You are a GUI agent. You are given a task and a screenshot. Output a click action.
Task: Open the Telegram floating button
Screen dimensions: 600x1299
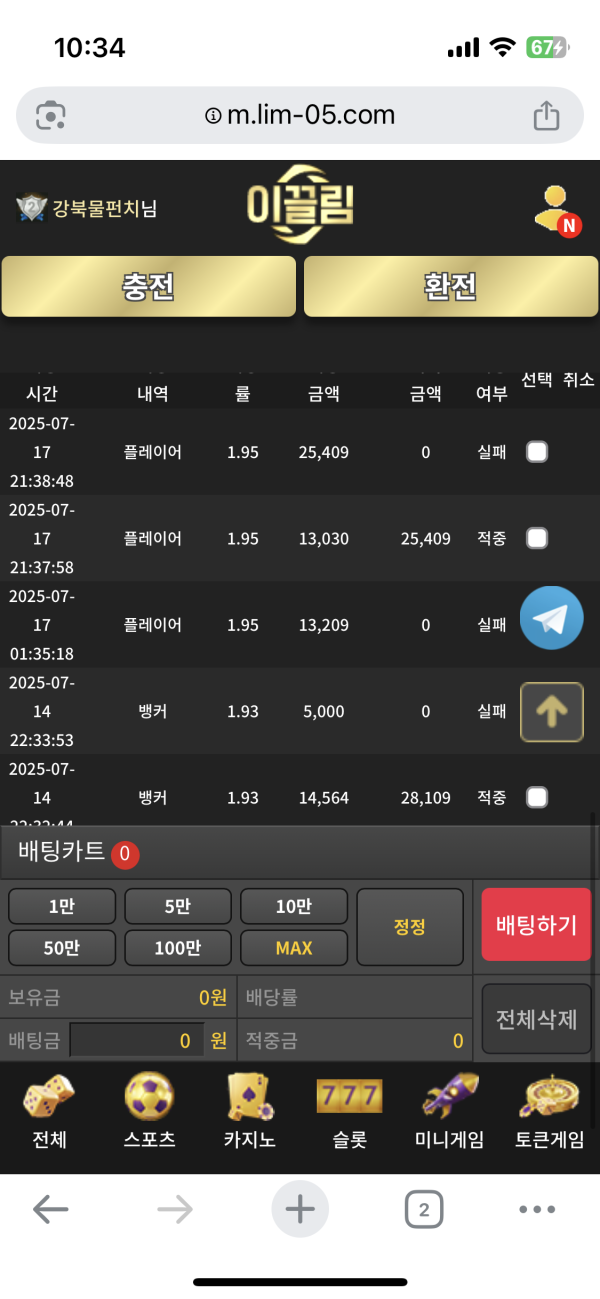pos(551,619)
